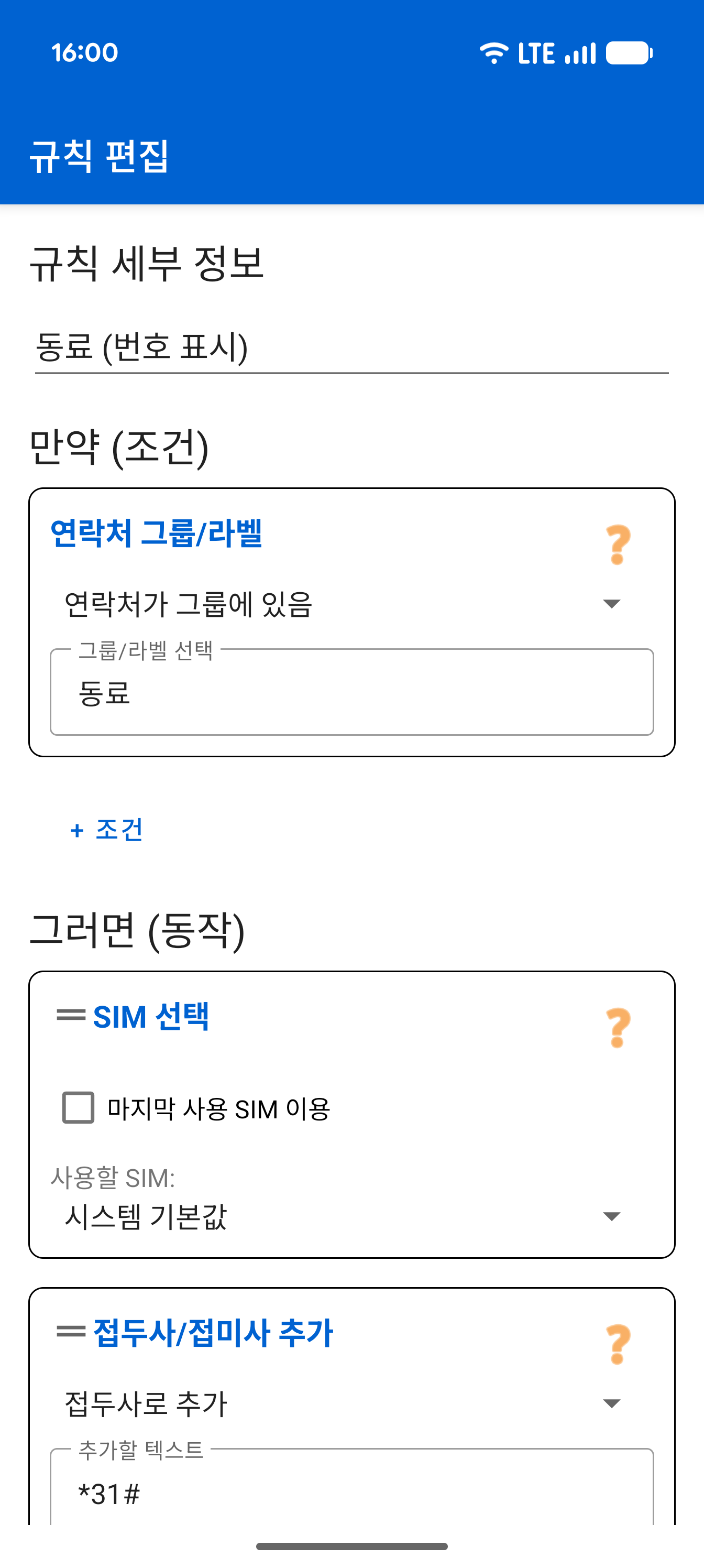Click the LTE indicator in status bar

pos(536,53)
